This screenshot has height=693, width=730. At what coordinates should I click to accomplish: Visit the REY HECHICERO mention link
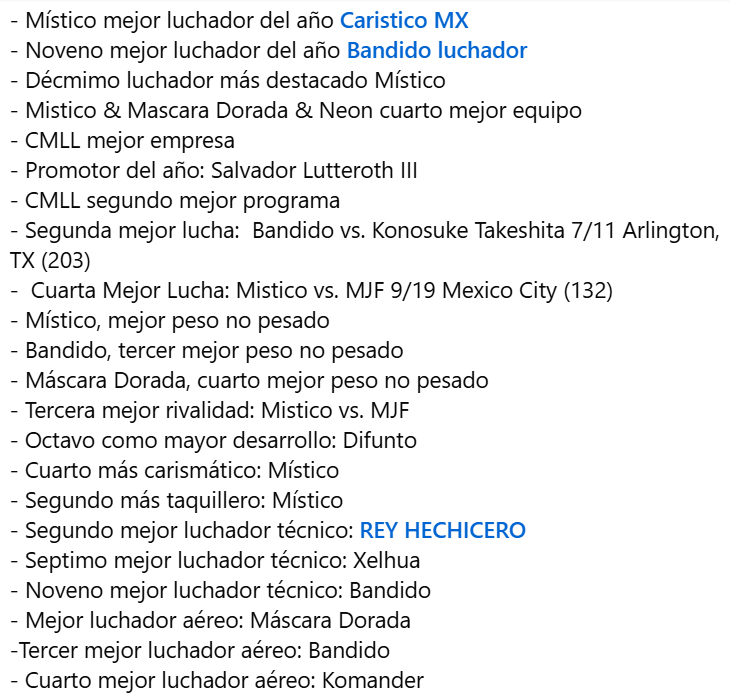click(442, 530)
